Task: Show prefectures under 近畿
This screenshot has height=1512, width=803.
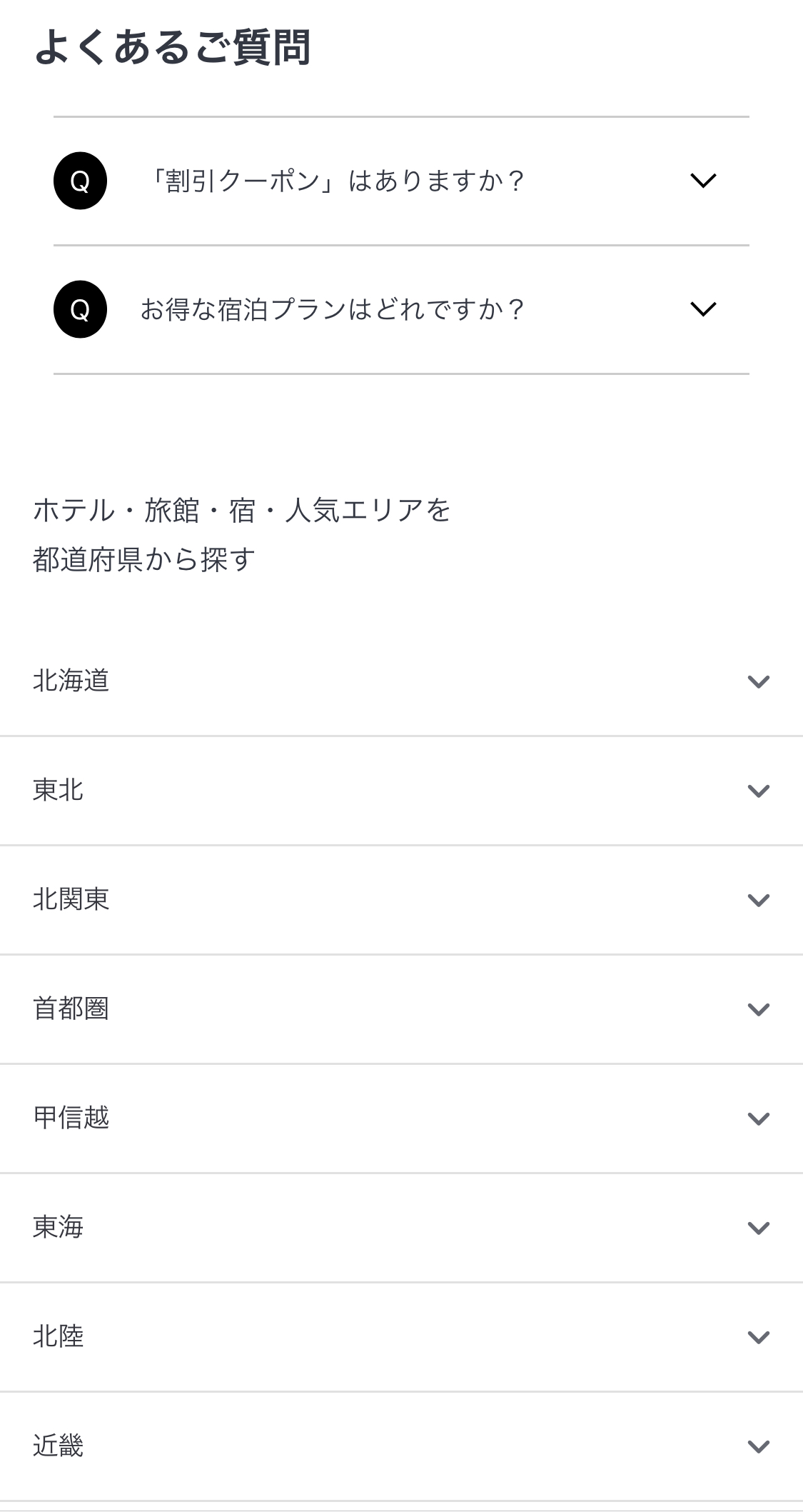Action: point(757,1446)
